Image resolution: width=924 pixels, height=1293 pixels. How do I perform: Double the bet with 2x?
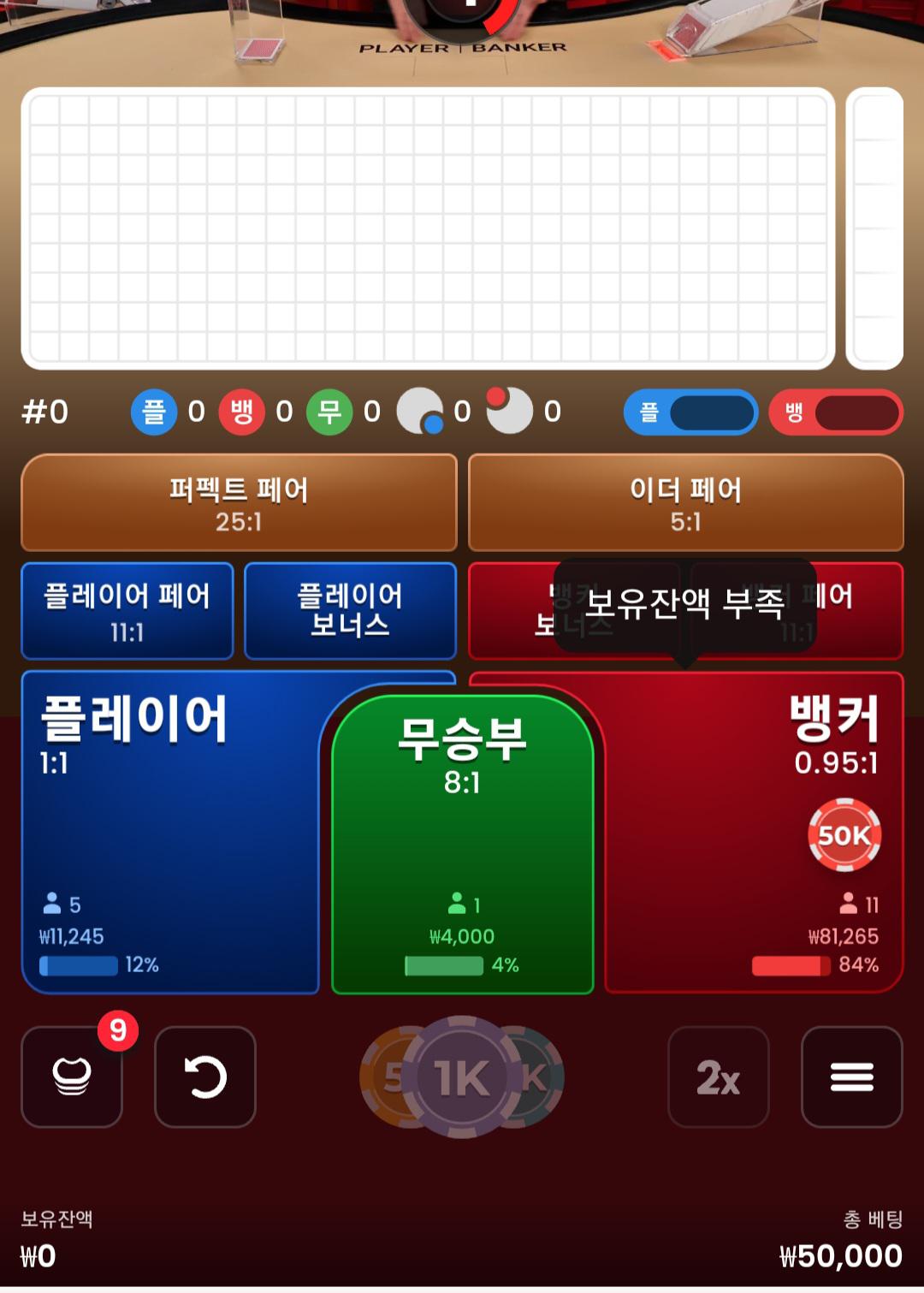point(718,1077)
